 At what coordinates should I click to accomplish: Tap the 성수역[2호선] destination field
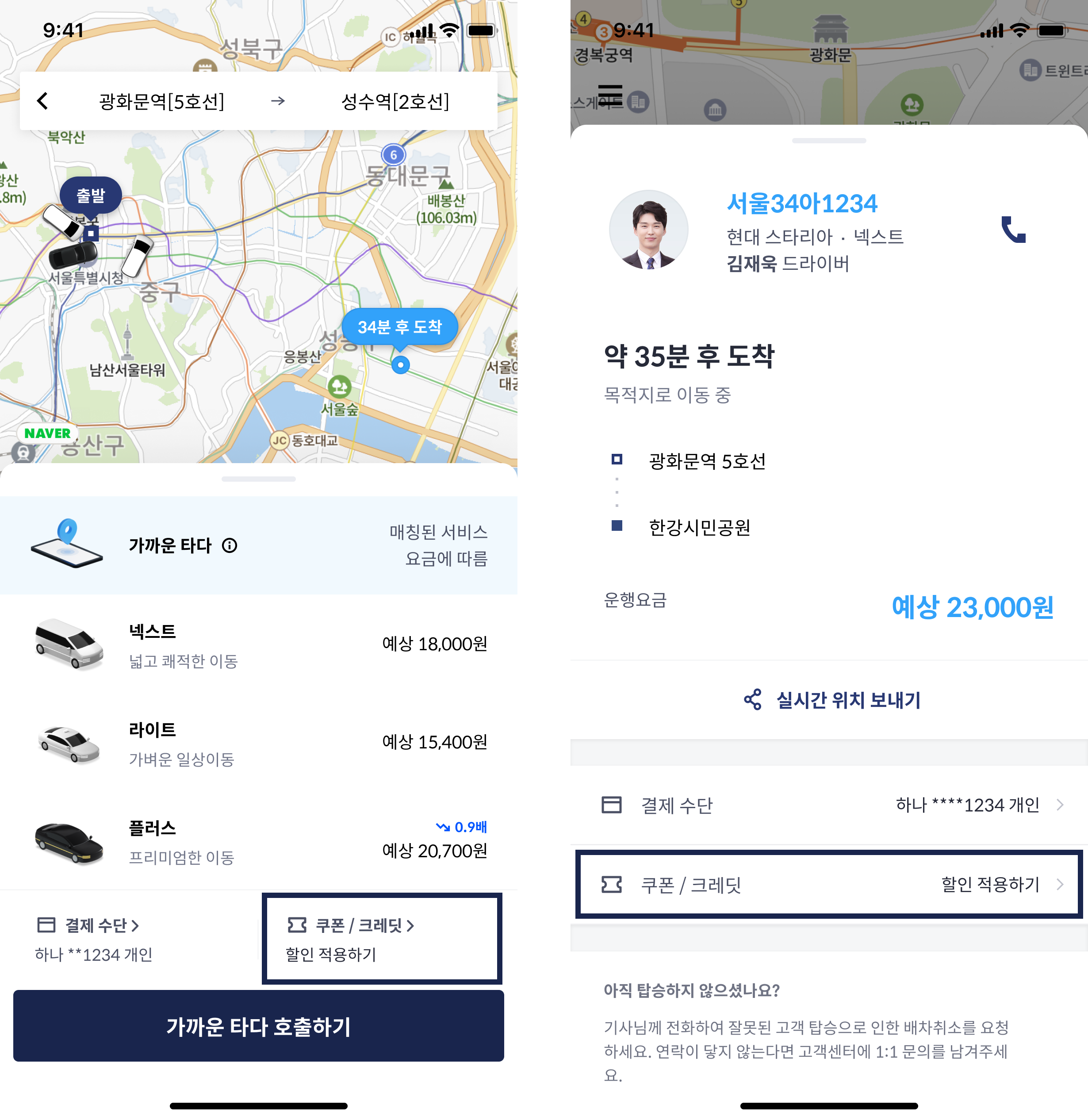[x=395, y=101]
